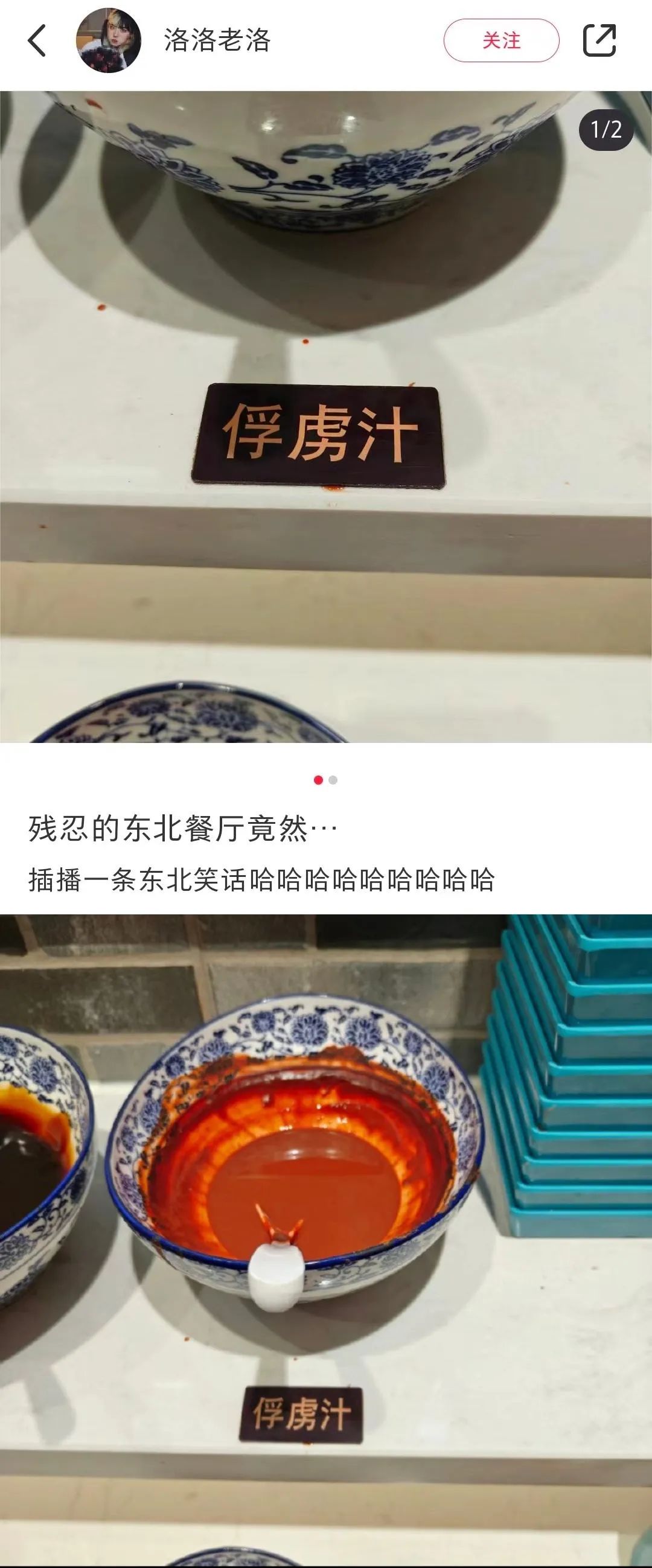Open the username 洛洛老洛
Screen dimensions: 652x1568
tap(217, 41)
